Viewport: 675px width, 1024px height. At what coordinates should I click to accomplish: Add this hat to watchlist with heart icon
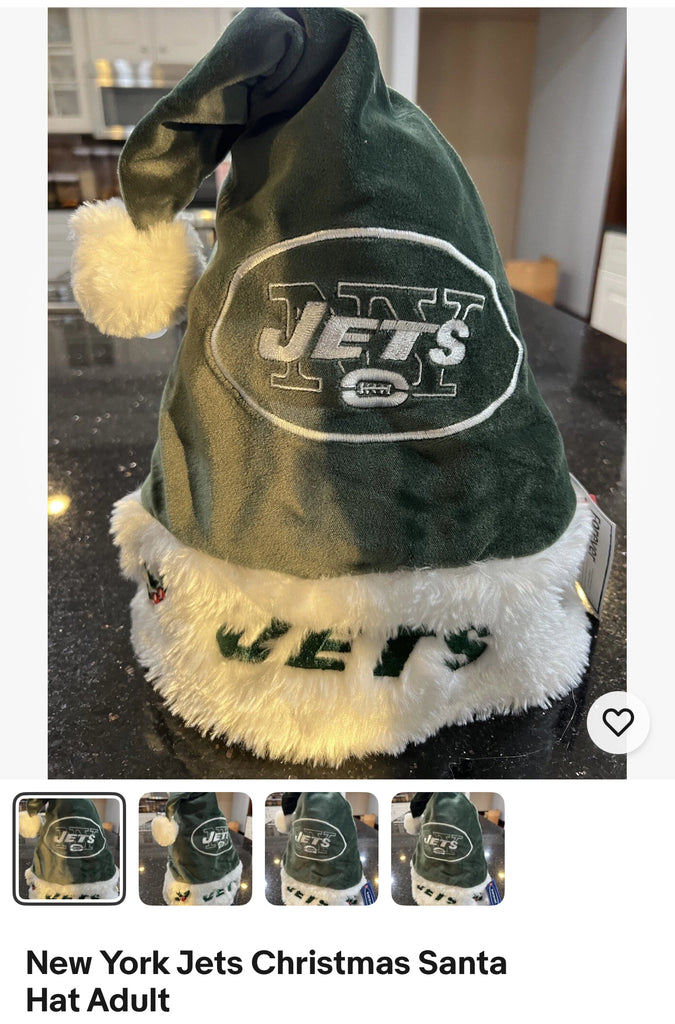[x=618, y=722]
